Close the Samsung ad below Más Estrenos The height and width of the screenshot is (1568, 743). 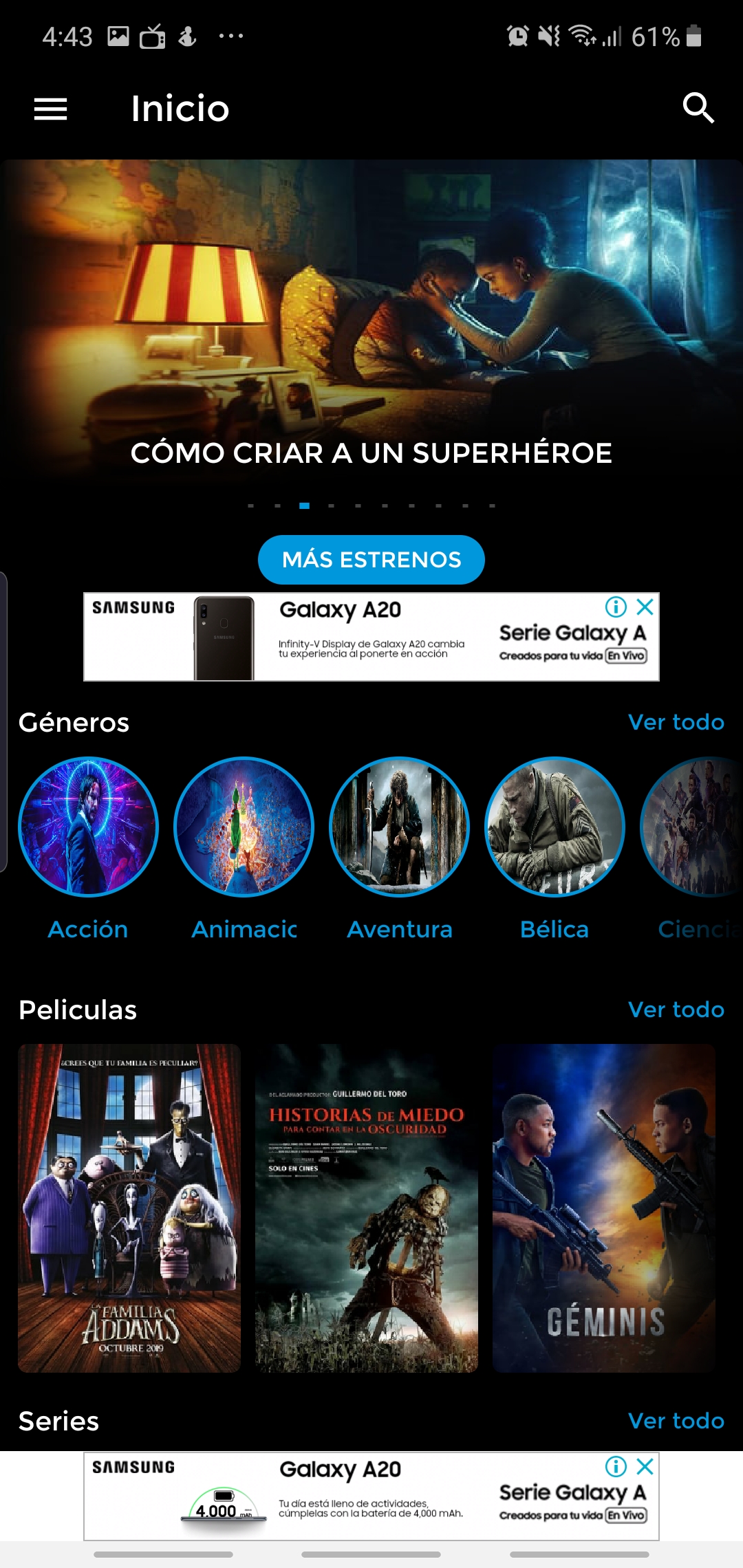point(645,607)
